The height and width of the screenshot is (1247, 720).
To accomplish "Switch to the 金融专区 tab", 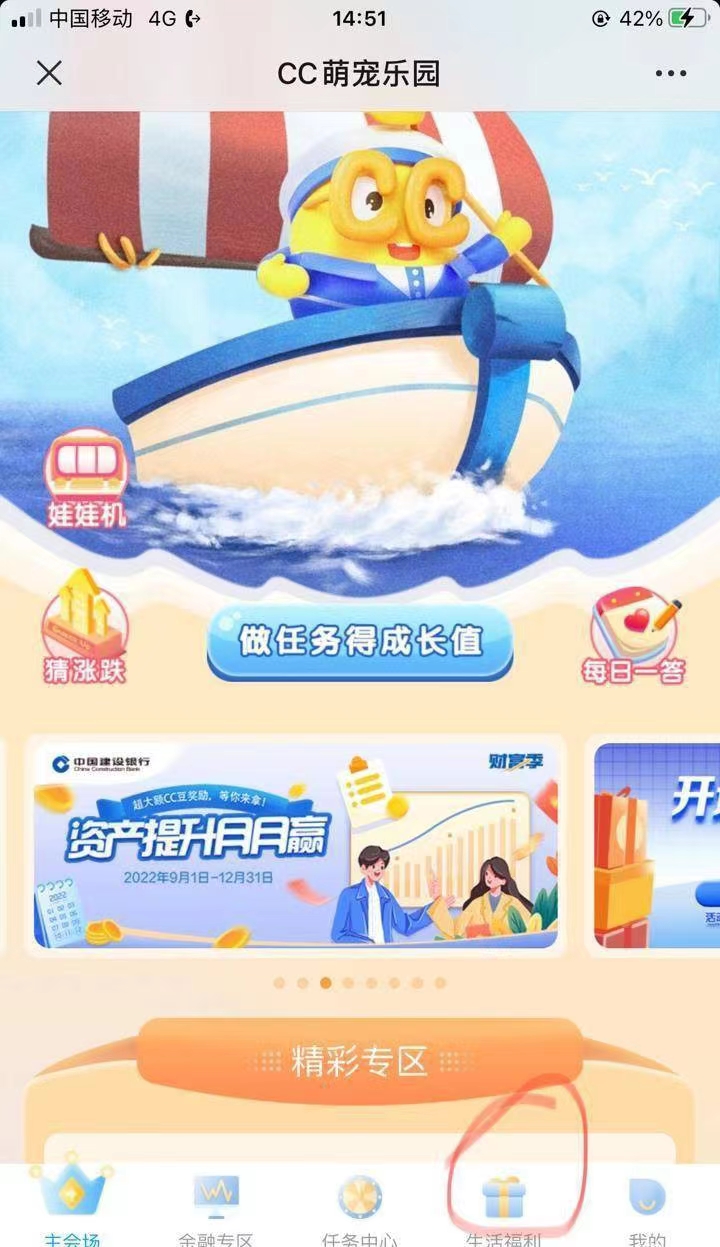I will [216, 1208].
